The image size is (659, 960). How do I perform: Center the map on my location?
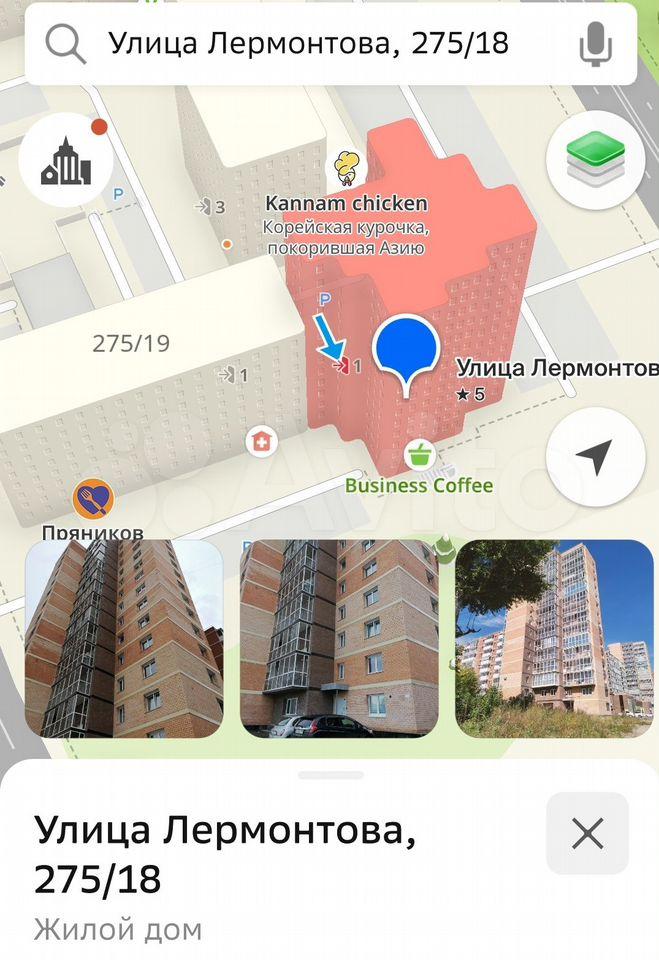pyautogui.click(x=594, y=457)
